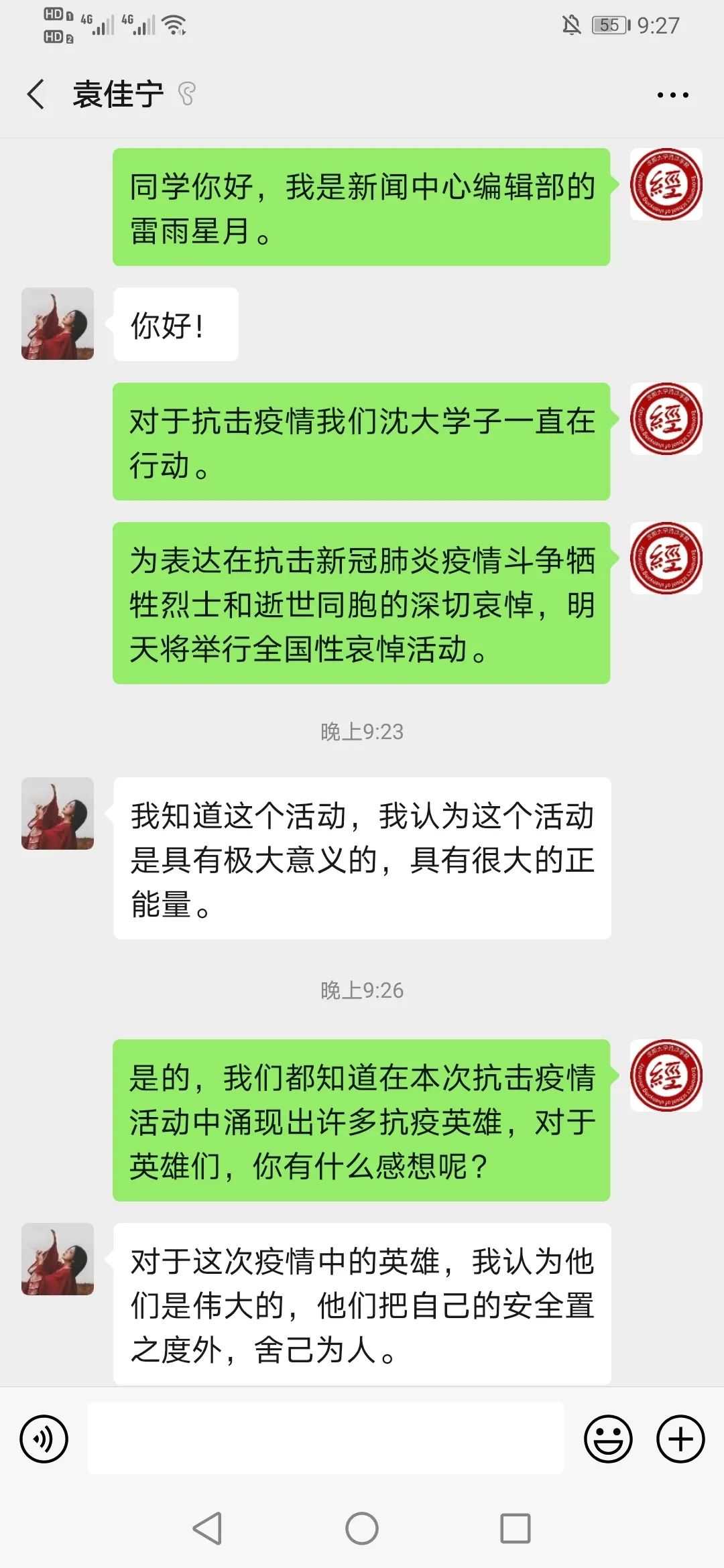
Task: Focus the message text field
Action: [326, 1439]
